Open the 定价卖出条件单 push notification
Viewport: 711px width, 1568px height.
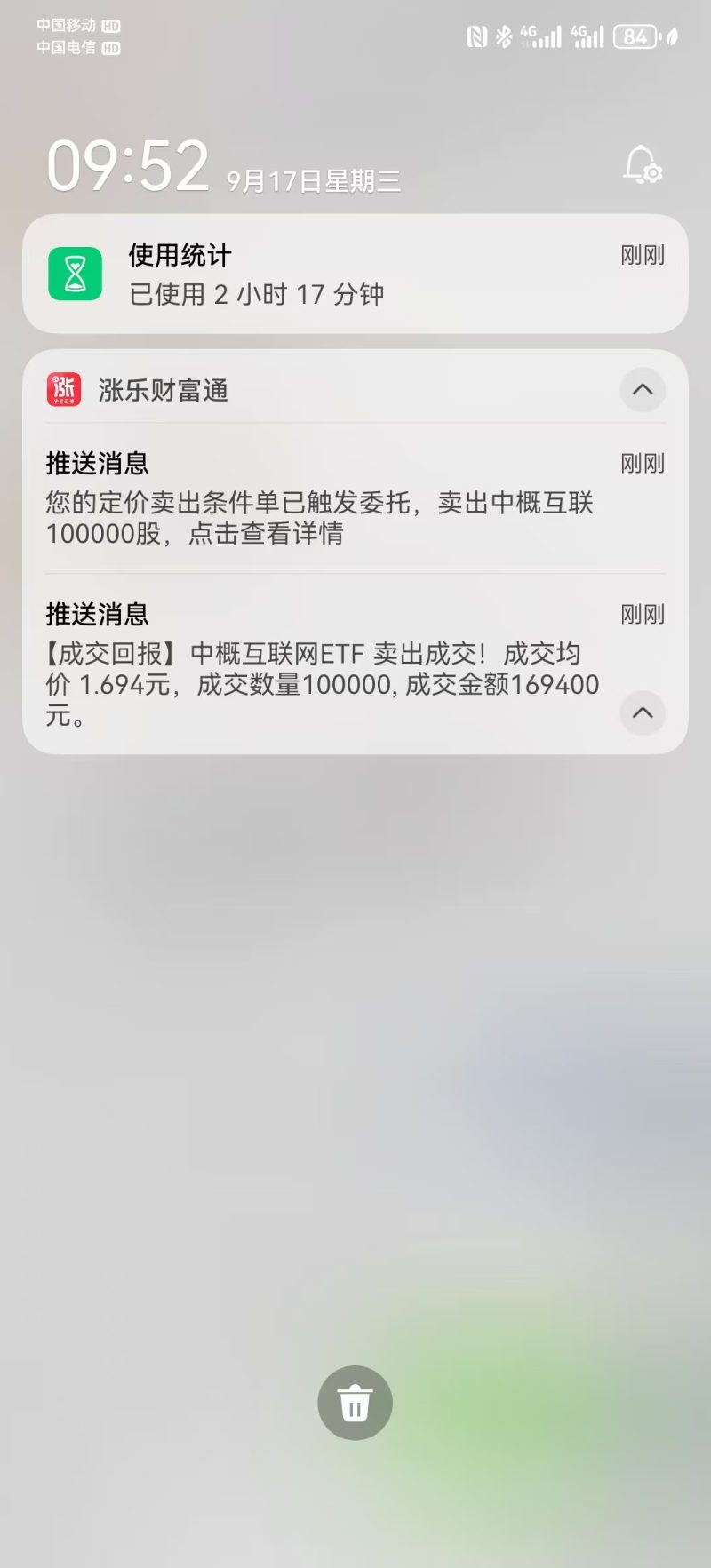pos(355,498)
